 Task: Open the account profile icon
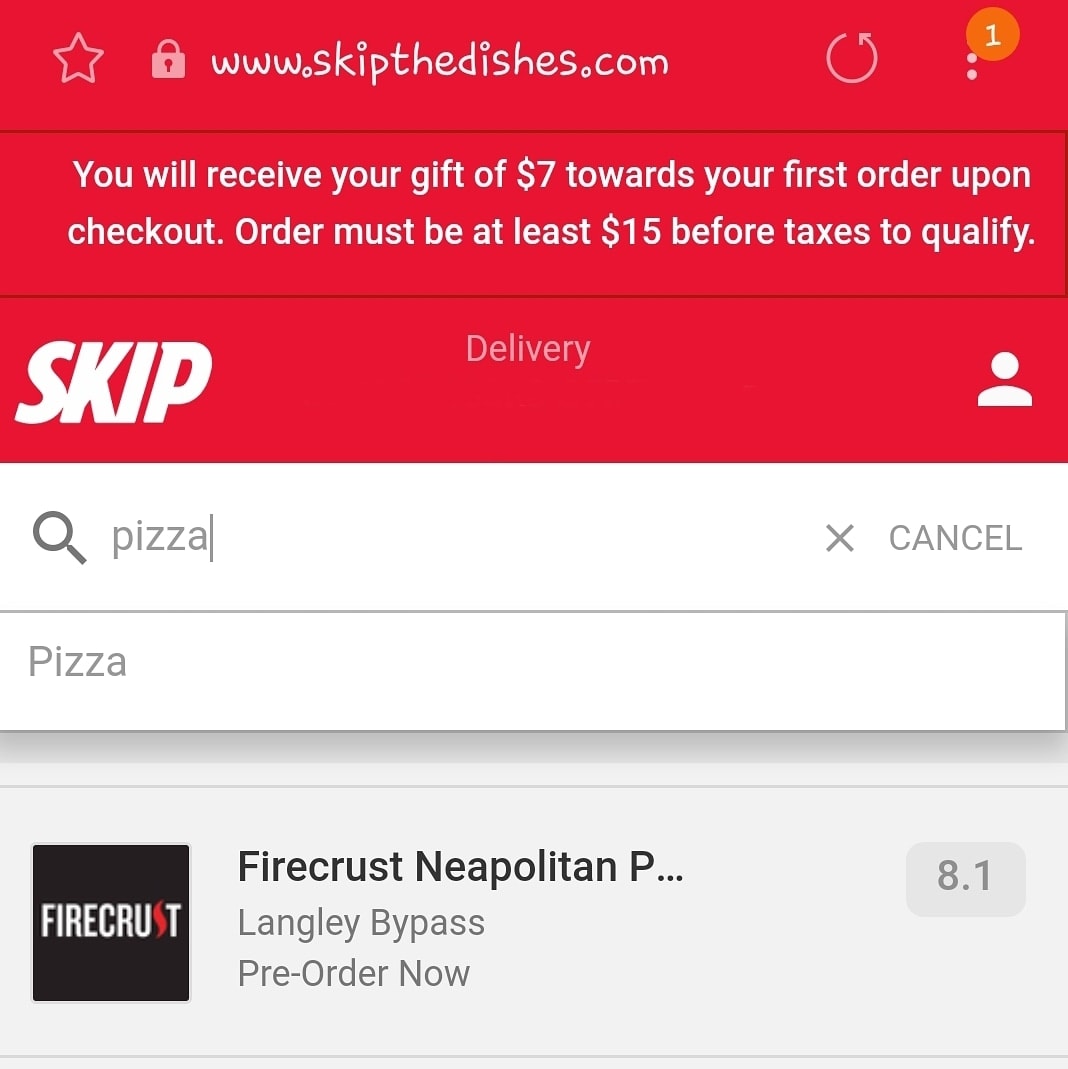[x=1004, y=381]
